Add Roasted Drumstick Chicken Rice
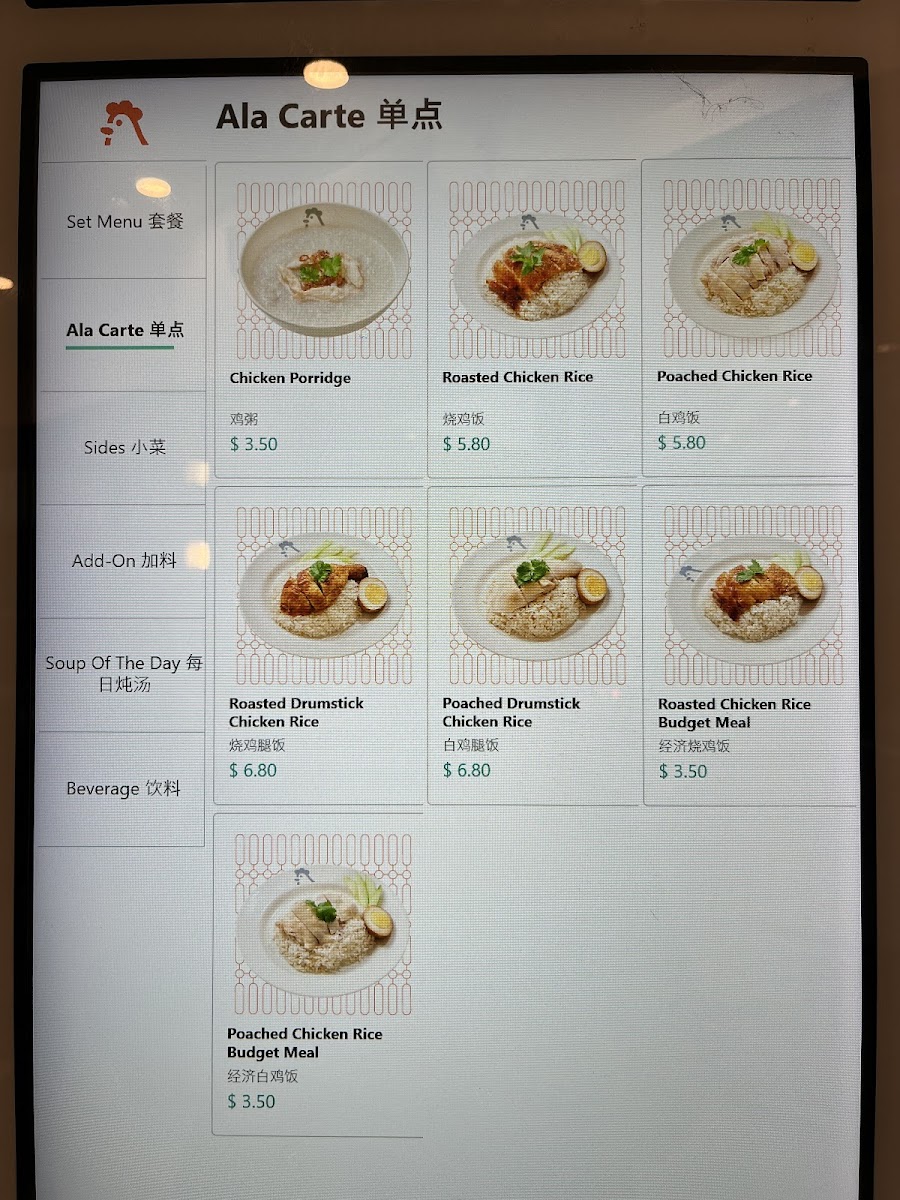Viewport: 900px width, 1200px height. [x=319, y=645]
